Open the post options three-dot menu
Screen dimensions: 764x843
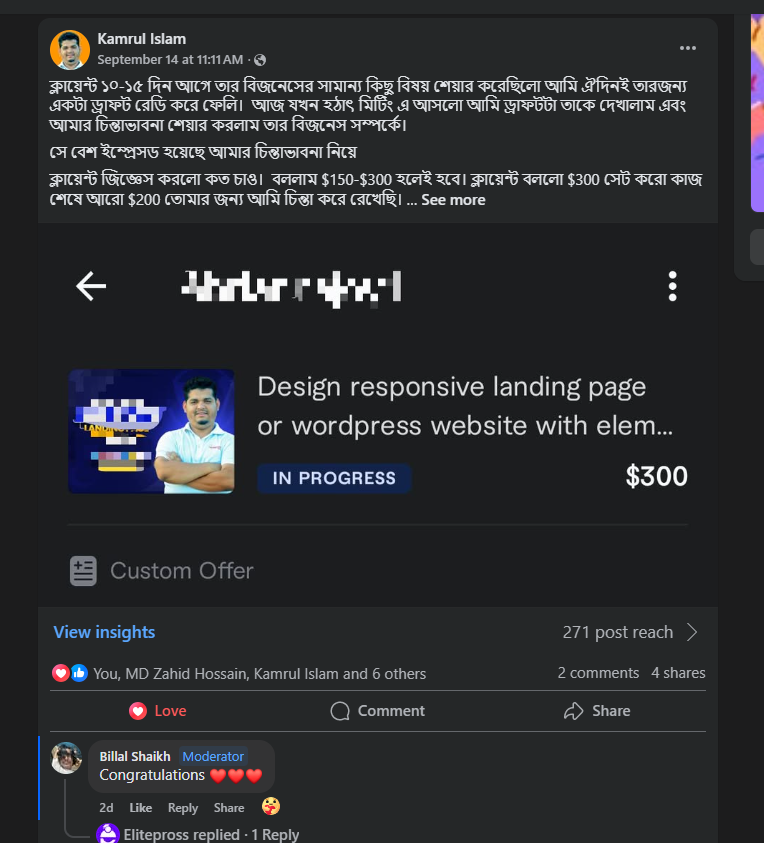(x=687, y=48)
